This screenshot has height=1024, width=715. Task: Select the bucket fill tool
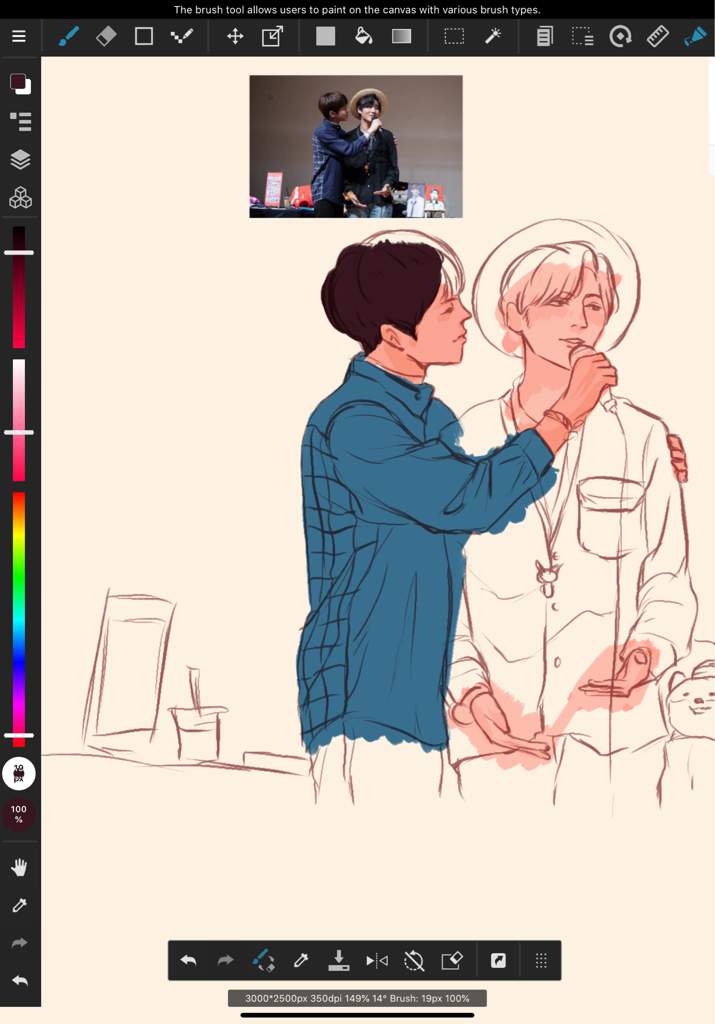364,36
